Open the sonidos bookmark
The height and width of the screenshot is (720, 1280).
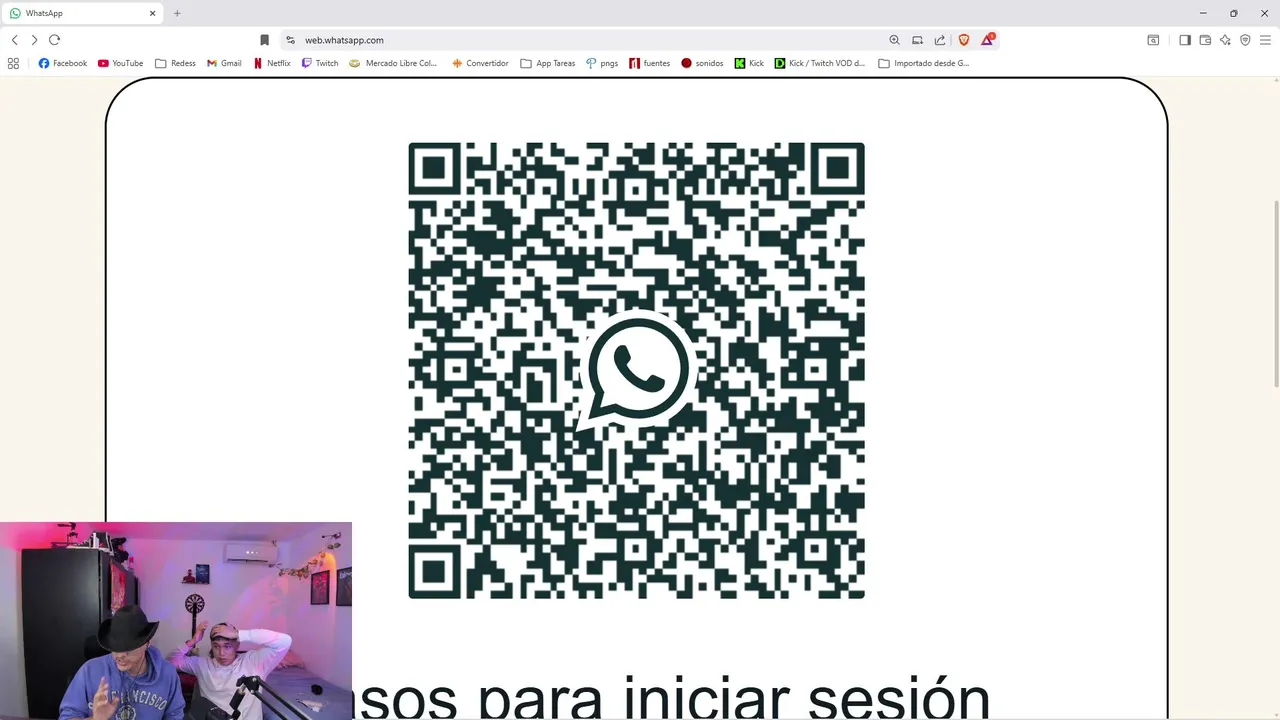(702, 63)
